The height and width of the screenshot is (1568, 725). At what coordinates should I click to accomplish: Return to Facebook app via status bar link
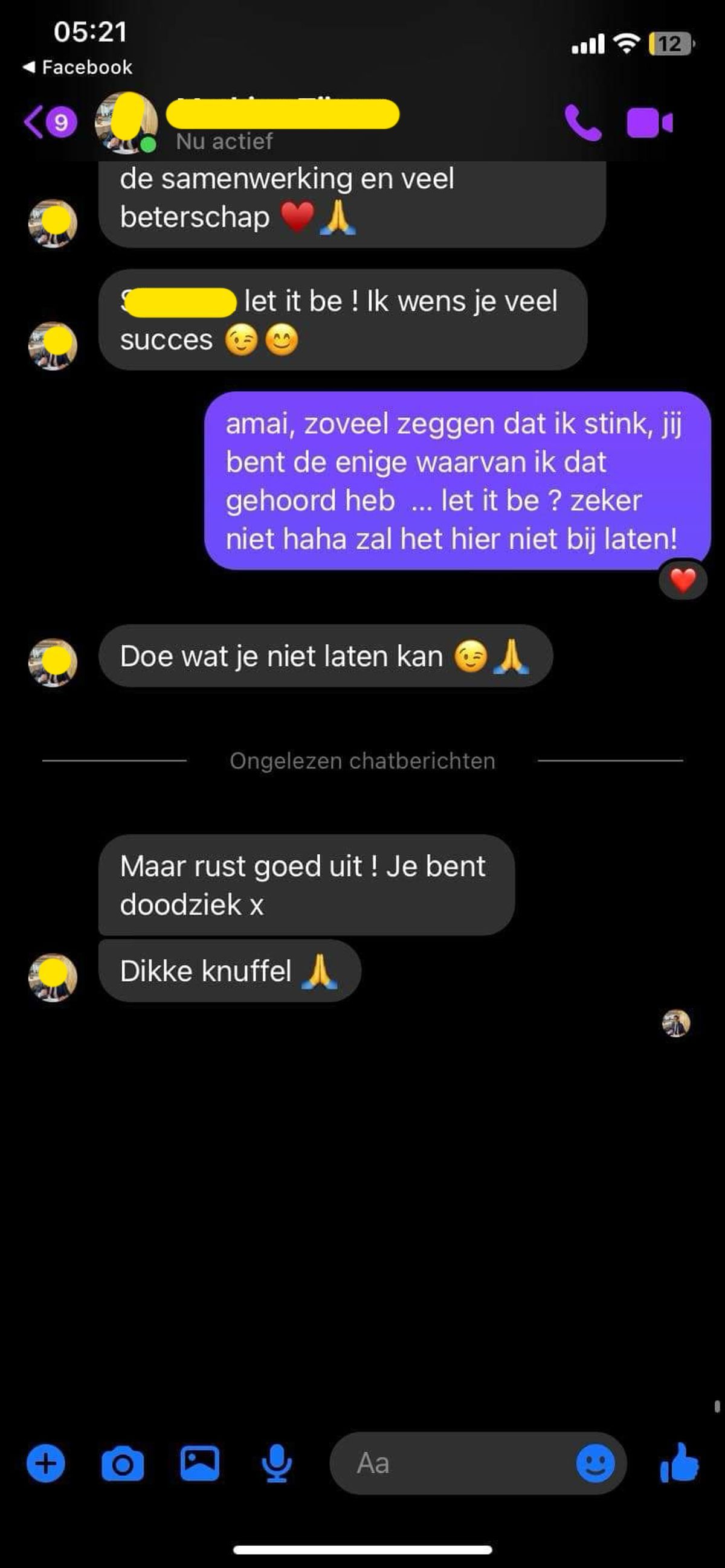(78, 67)
